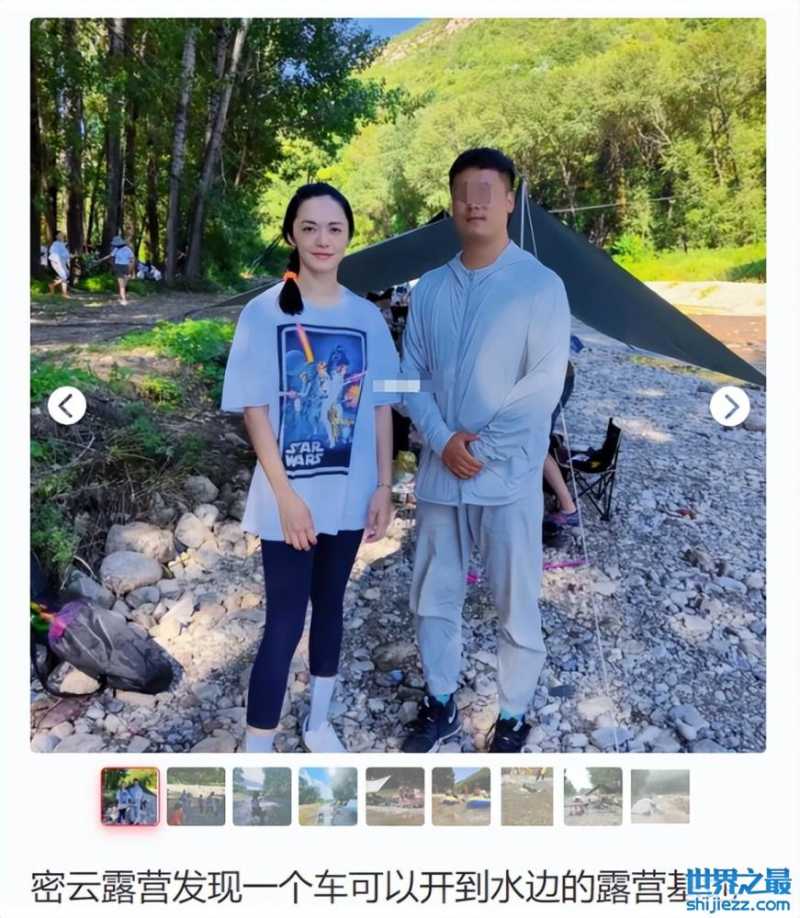Show the sixth thumbnail with inflatable boats
The image size is (800, 918).
[x=461, y=796]
